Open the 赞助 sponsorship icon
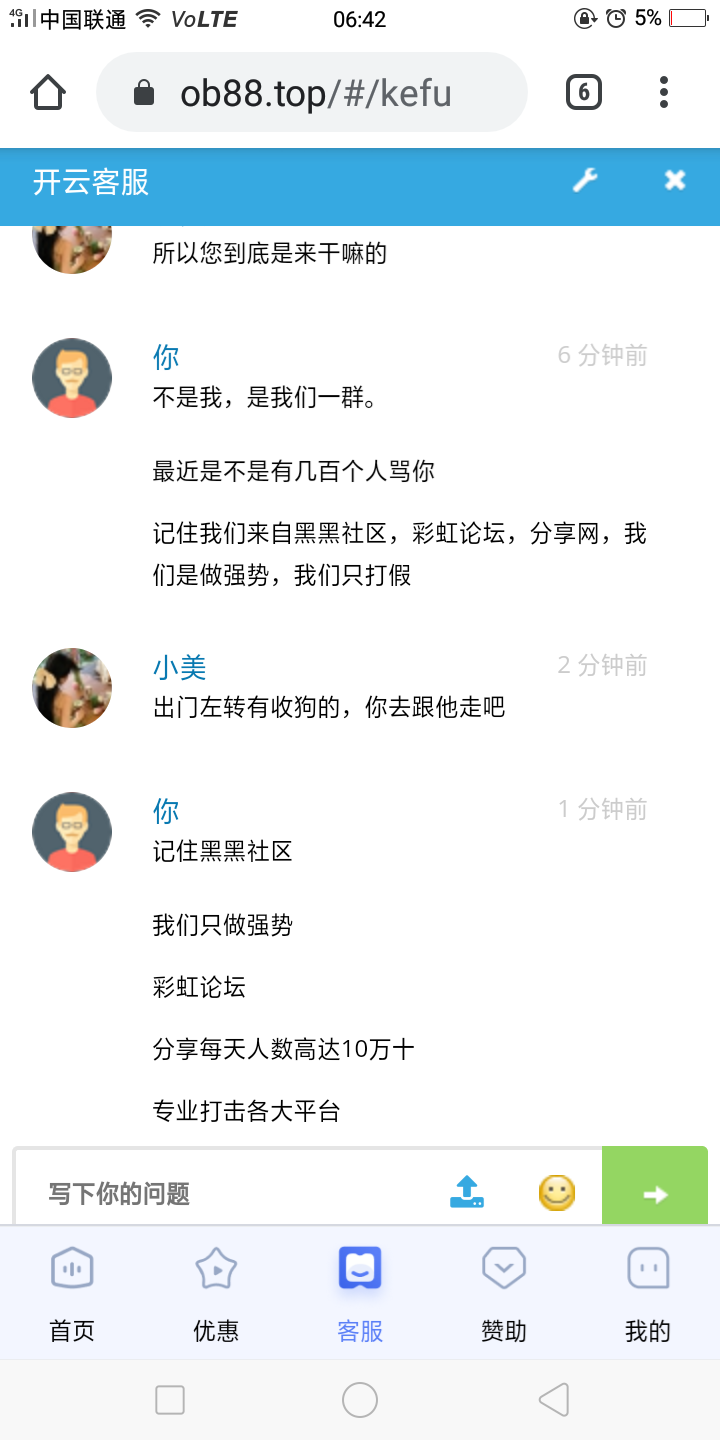The image size is (720, 1440). pyautogui.click(x=503, y=1268)
